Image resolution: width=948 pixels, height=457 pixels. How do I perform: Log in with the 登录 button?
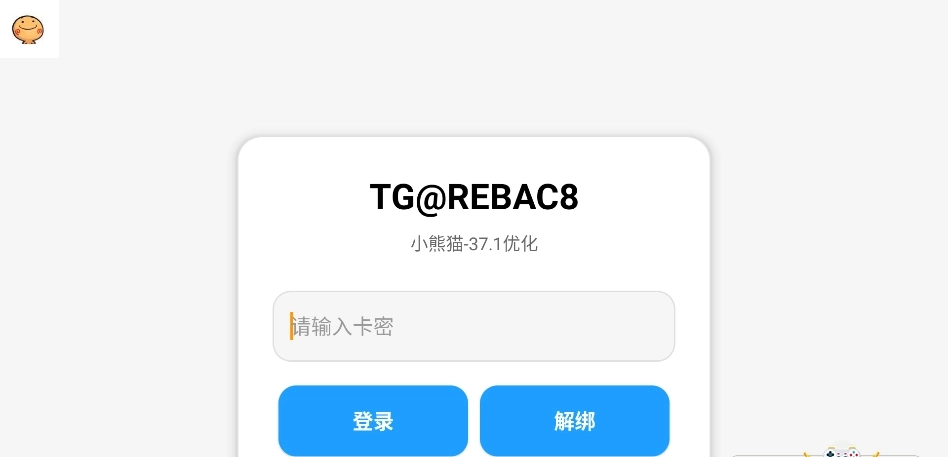[373, 421]
